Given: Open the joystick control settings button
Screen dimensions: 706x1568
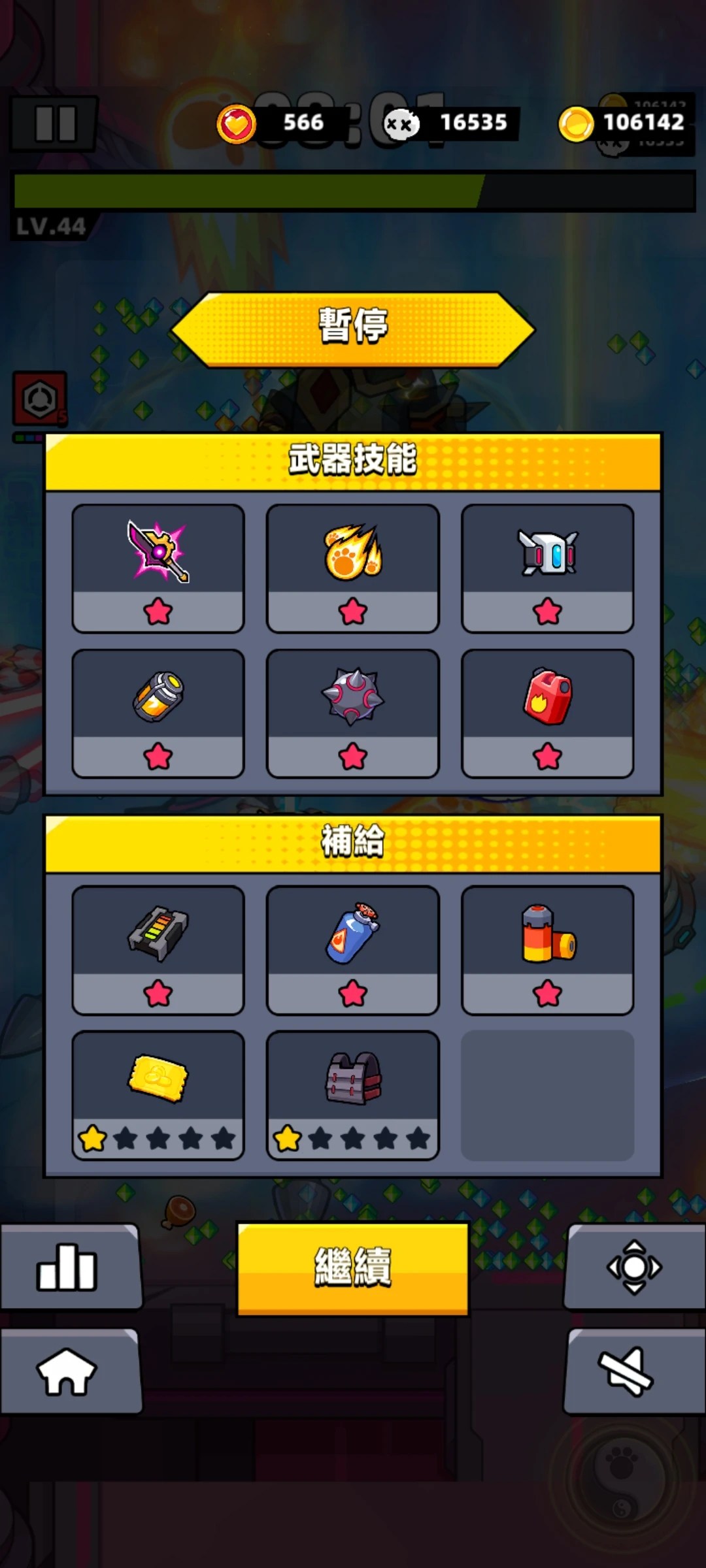Looking at the screenshot, I should (635, 1266).
